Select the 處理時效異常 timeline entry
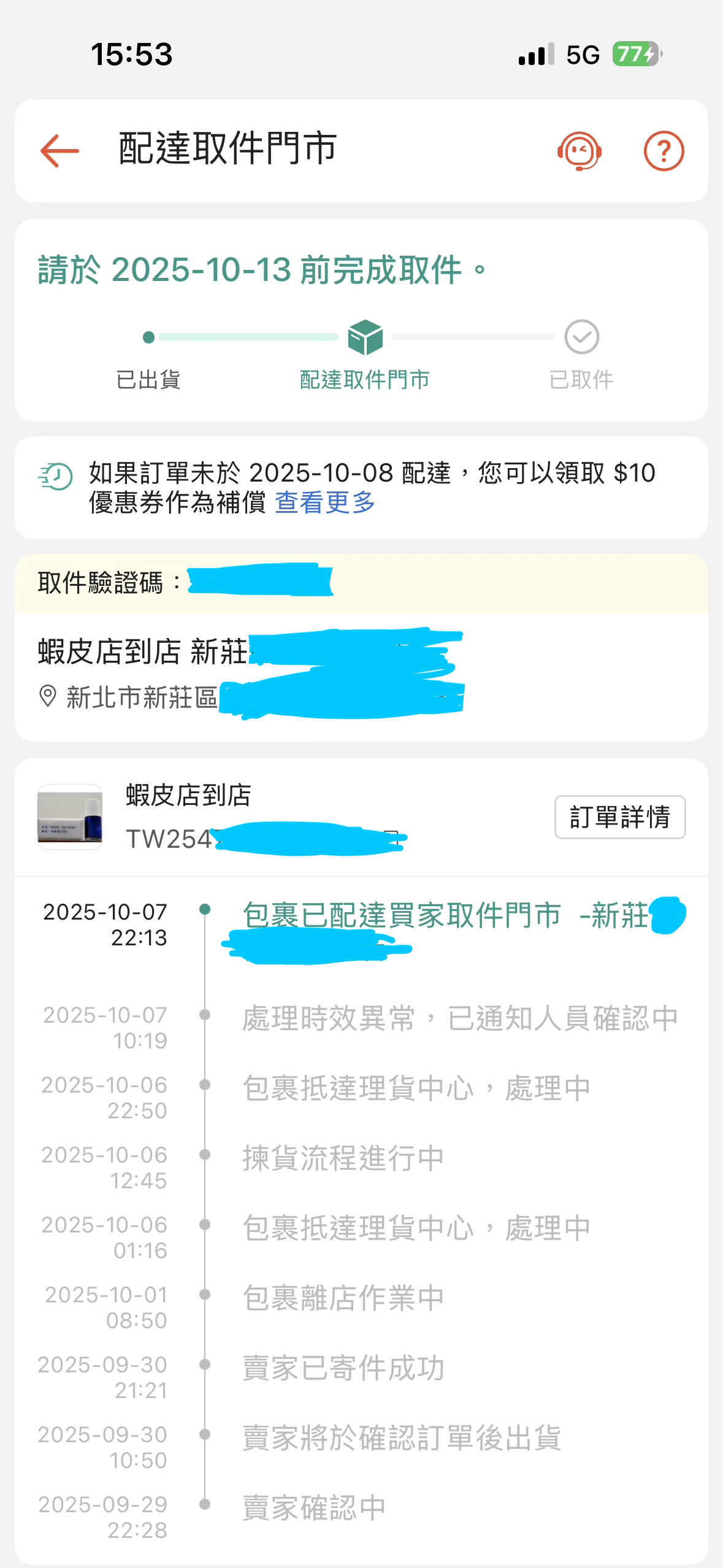The width and height of the screenshot is (723, 1568). [459, 1017]
